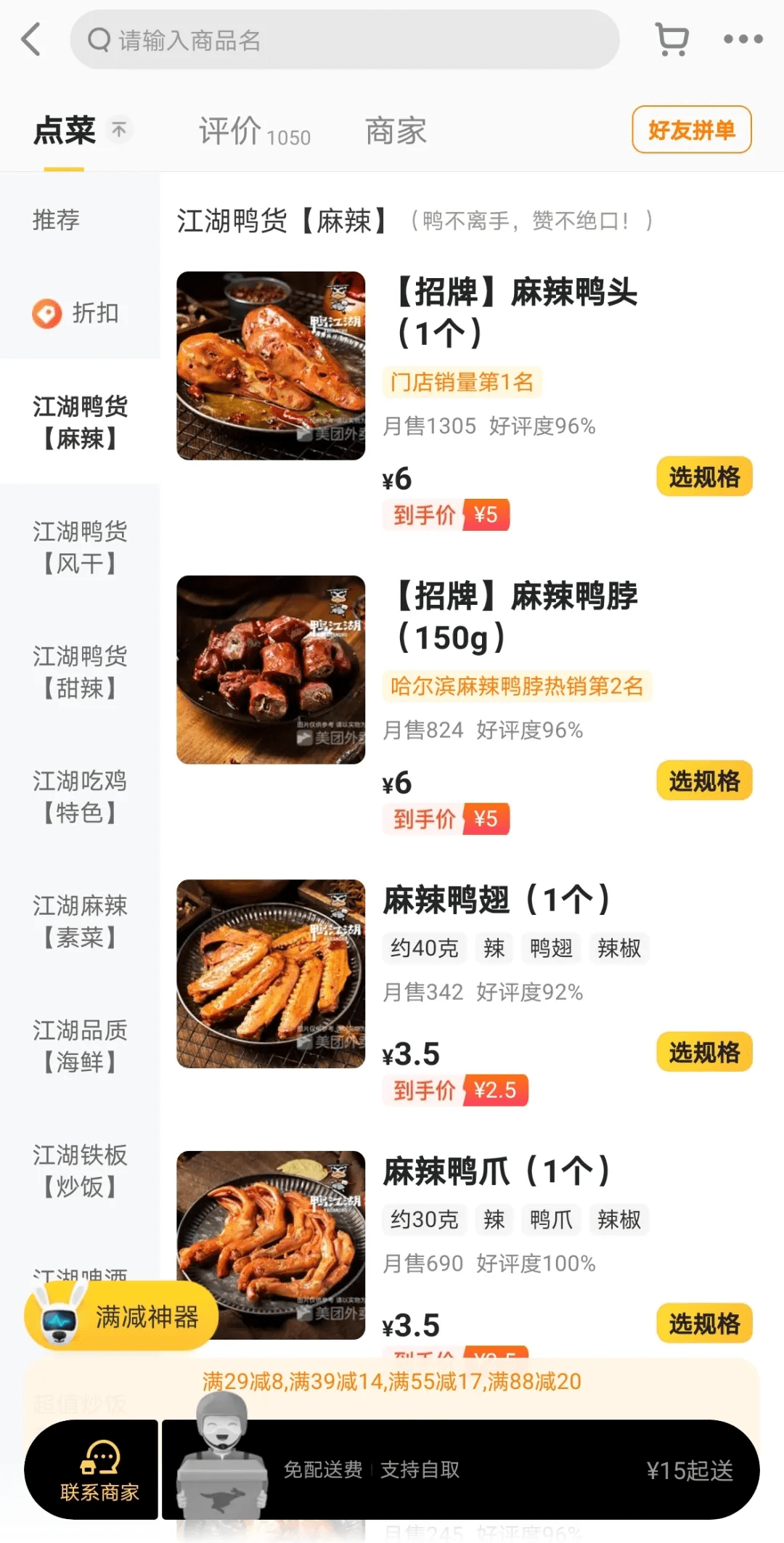The width and height of the screenshot is (784, 1543).
Task: Switch to the 评价 reviews tab
Action: point(254,131)
